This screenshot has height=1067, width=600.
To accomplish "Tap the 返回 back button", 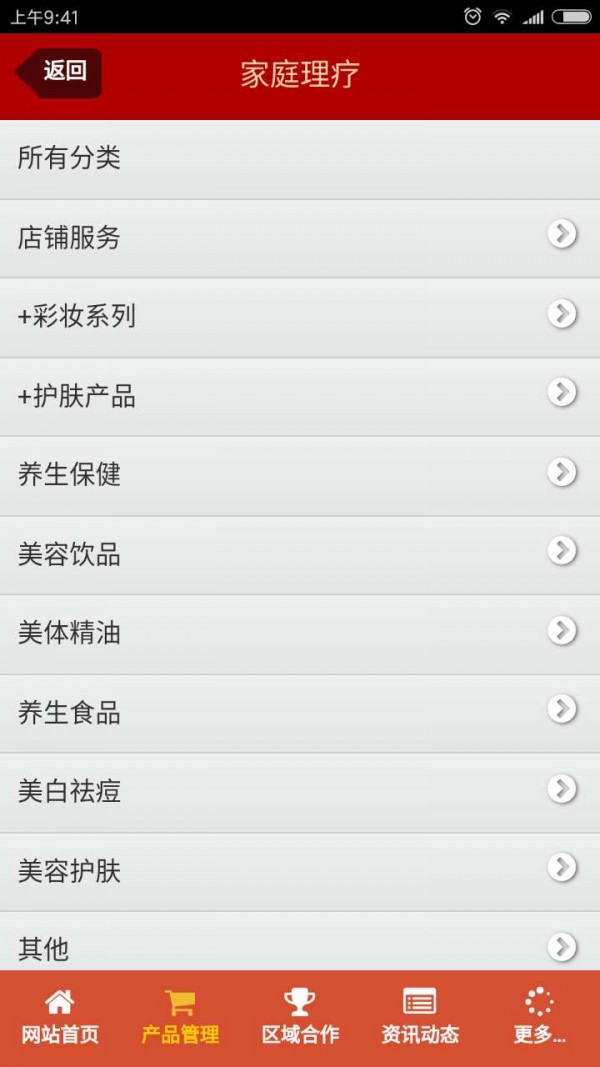I will [59, 72].
